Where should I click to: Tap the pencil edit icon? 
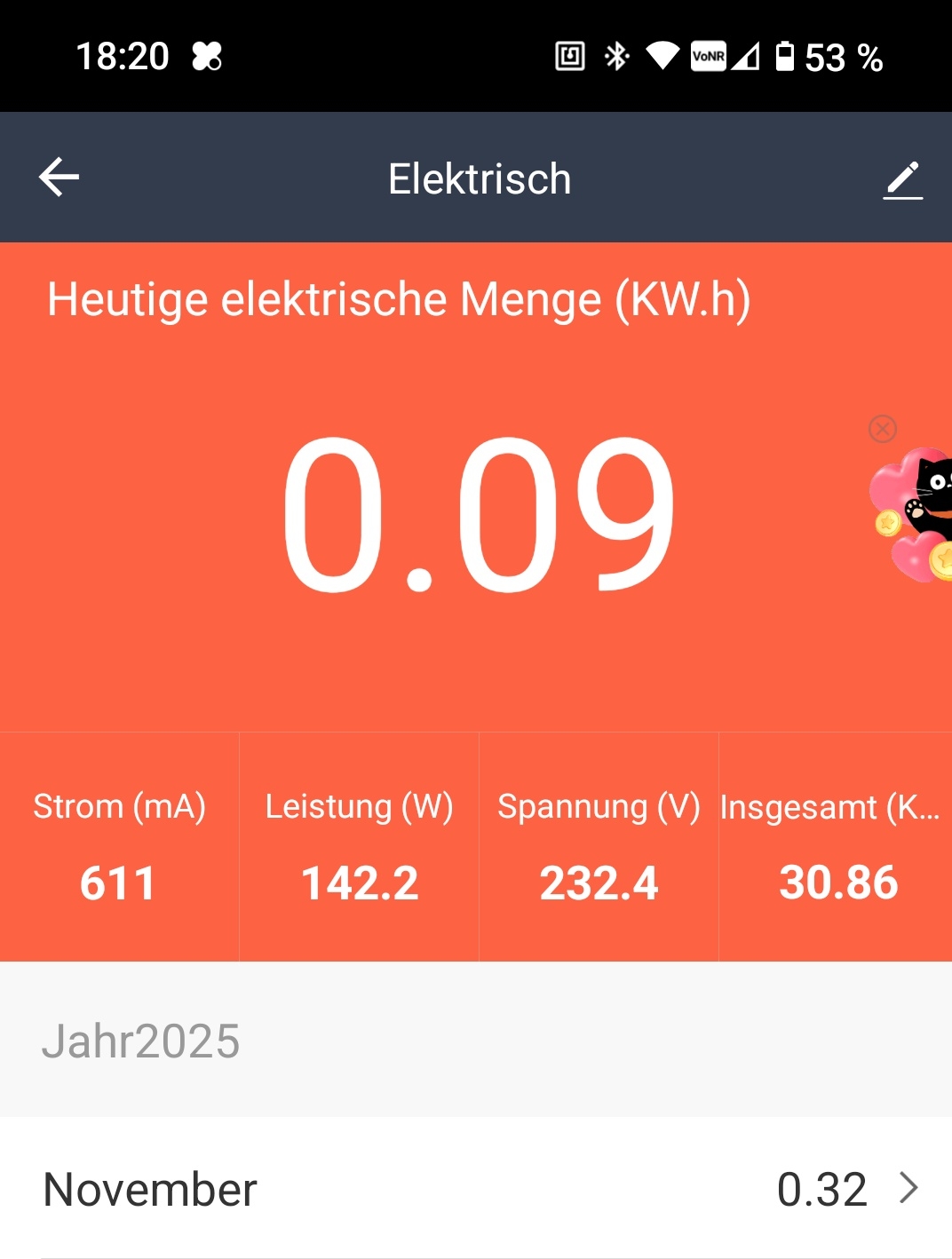pos(903,179)
